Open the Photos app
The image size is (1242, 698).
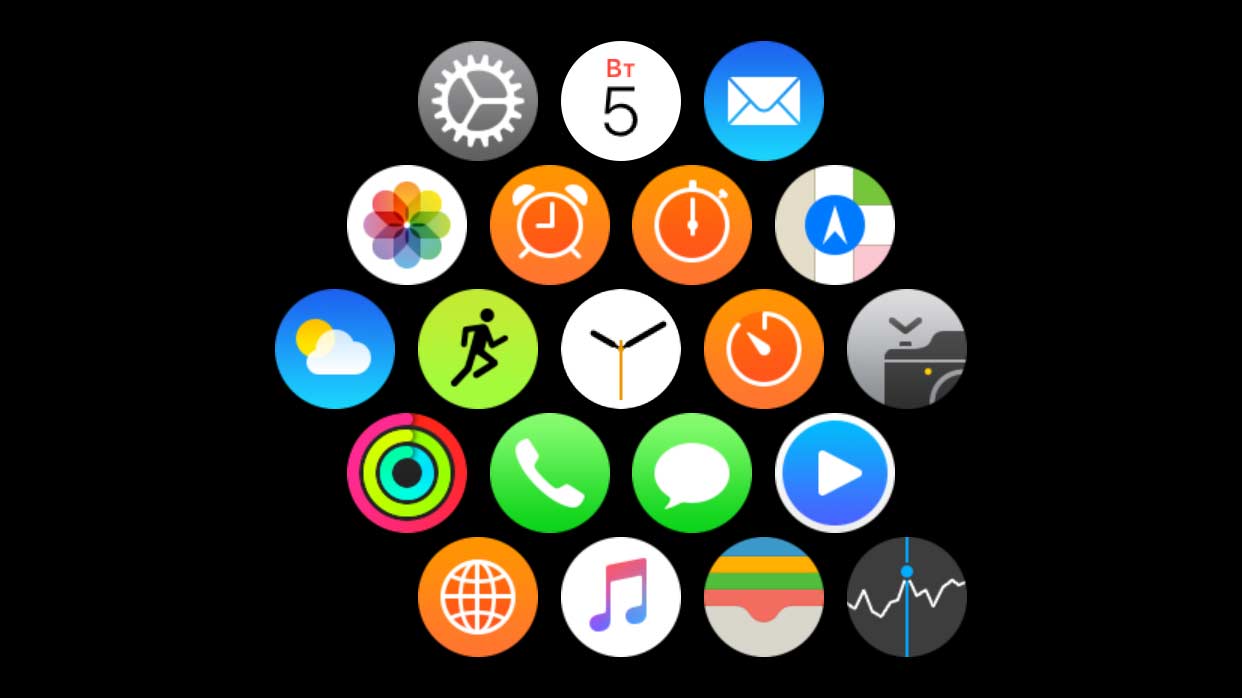pos(407,225)
